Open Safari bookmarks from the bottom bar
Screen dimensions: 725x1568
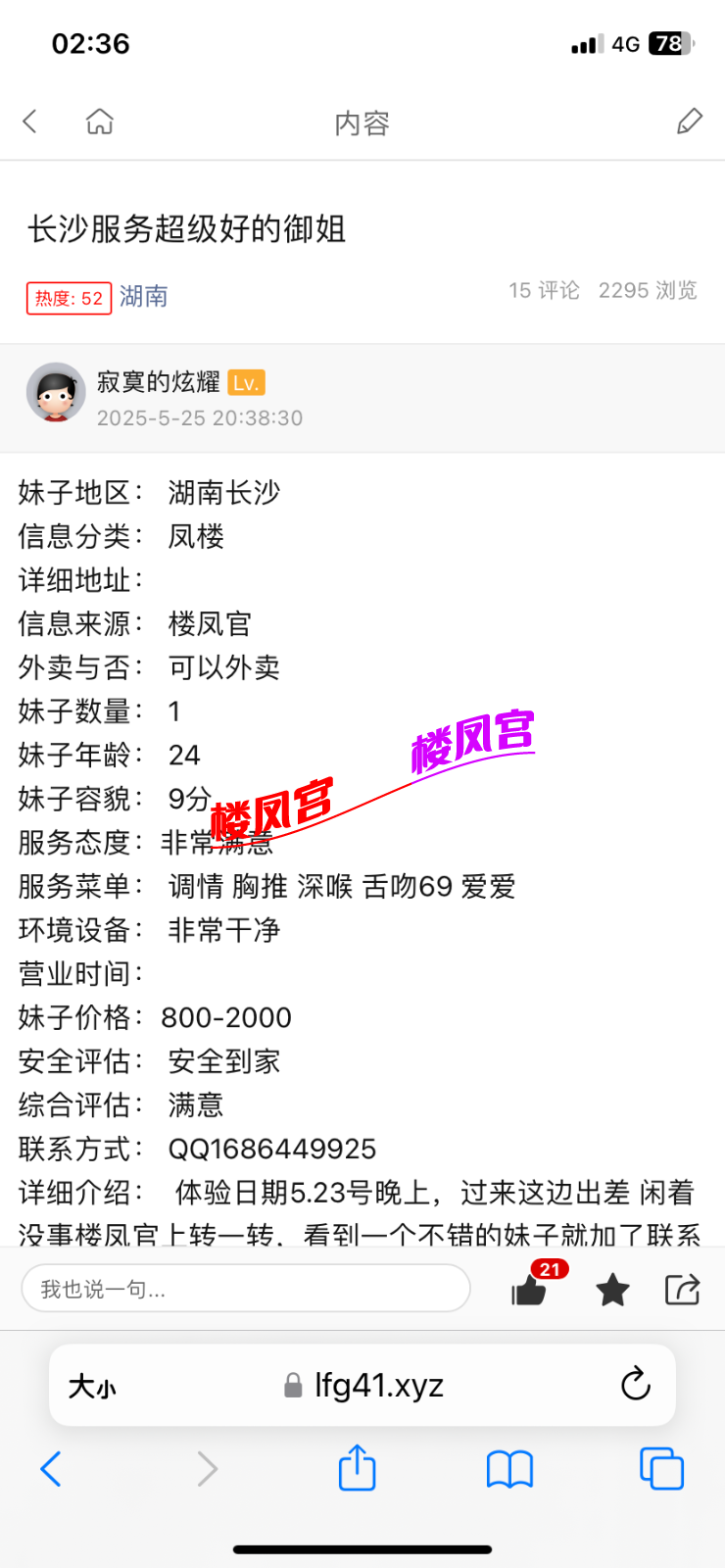pos(509,1468)
